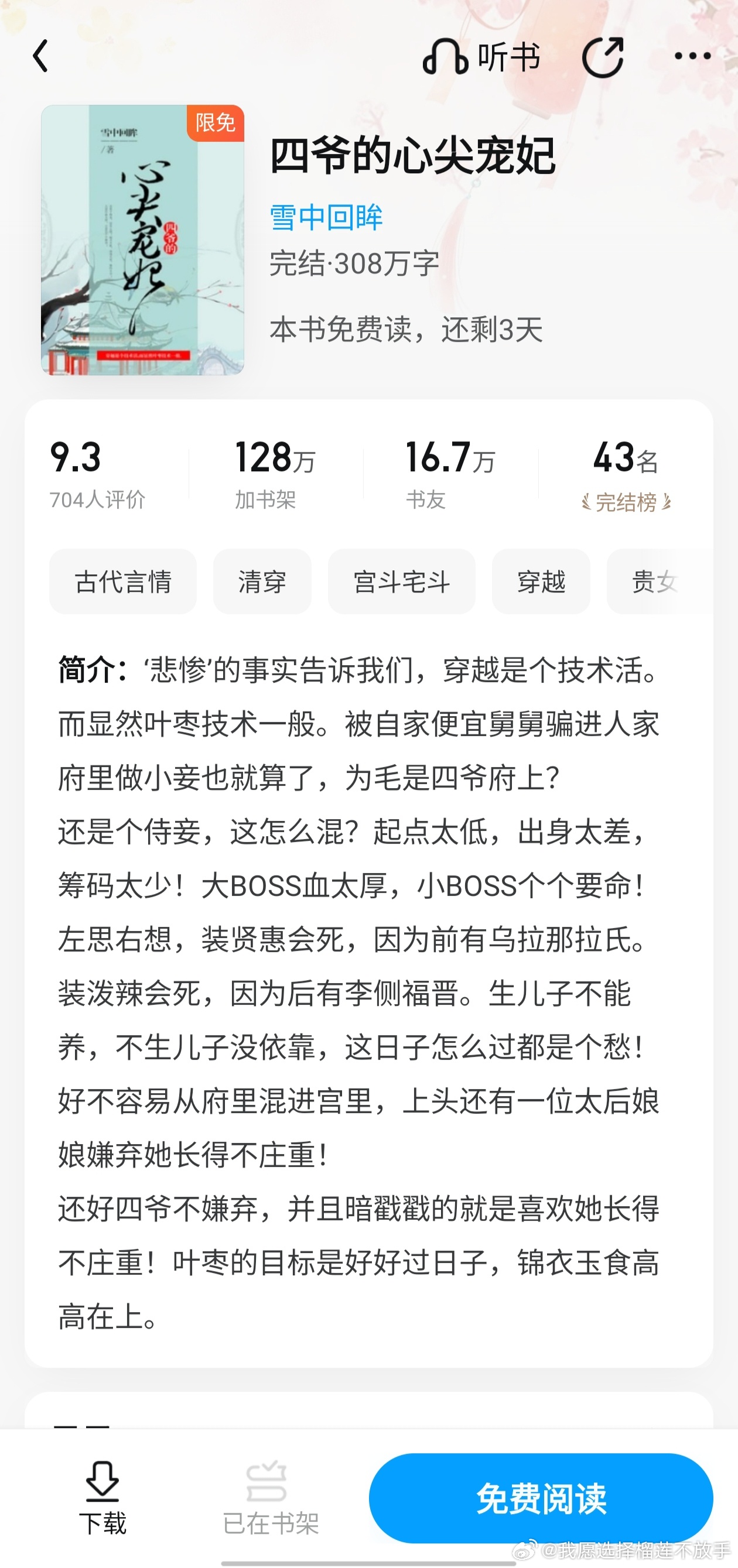Screen dimensions: 738x1568
Task: Open the three-dot overflow menu
Action: pos(692,56)
